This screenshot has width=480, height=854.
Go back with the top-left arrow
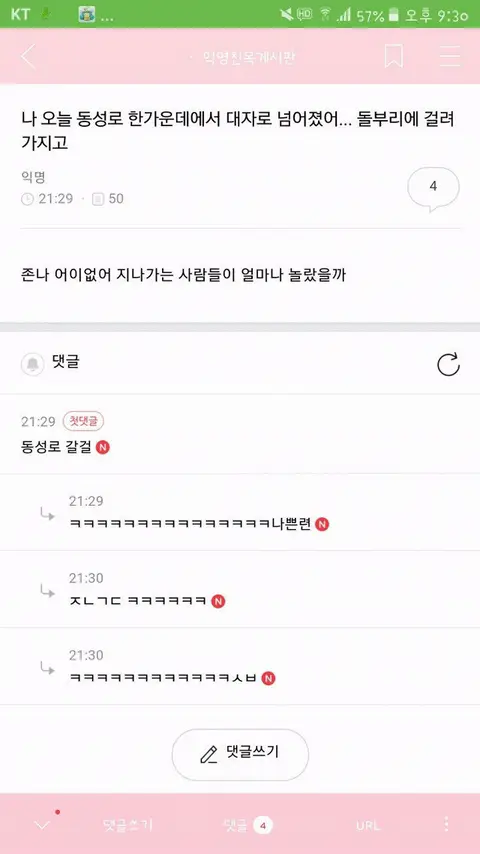click(x=28, y=56)
